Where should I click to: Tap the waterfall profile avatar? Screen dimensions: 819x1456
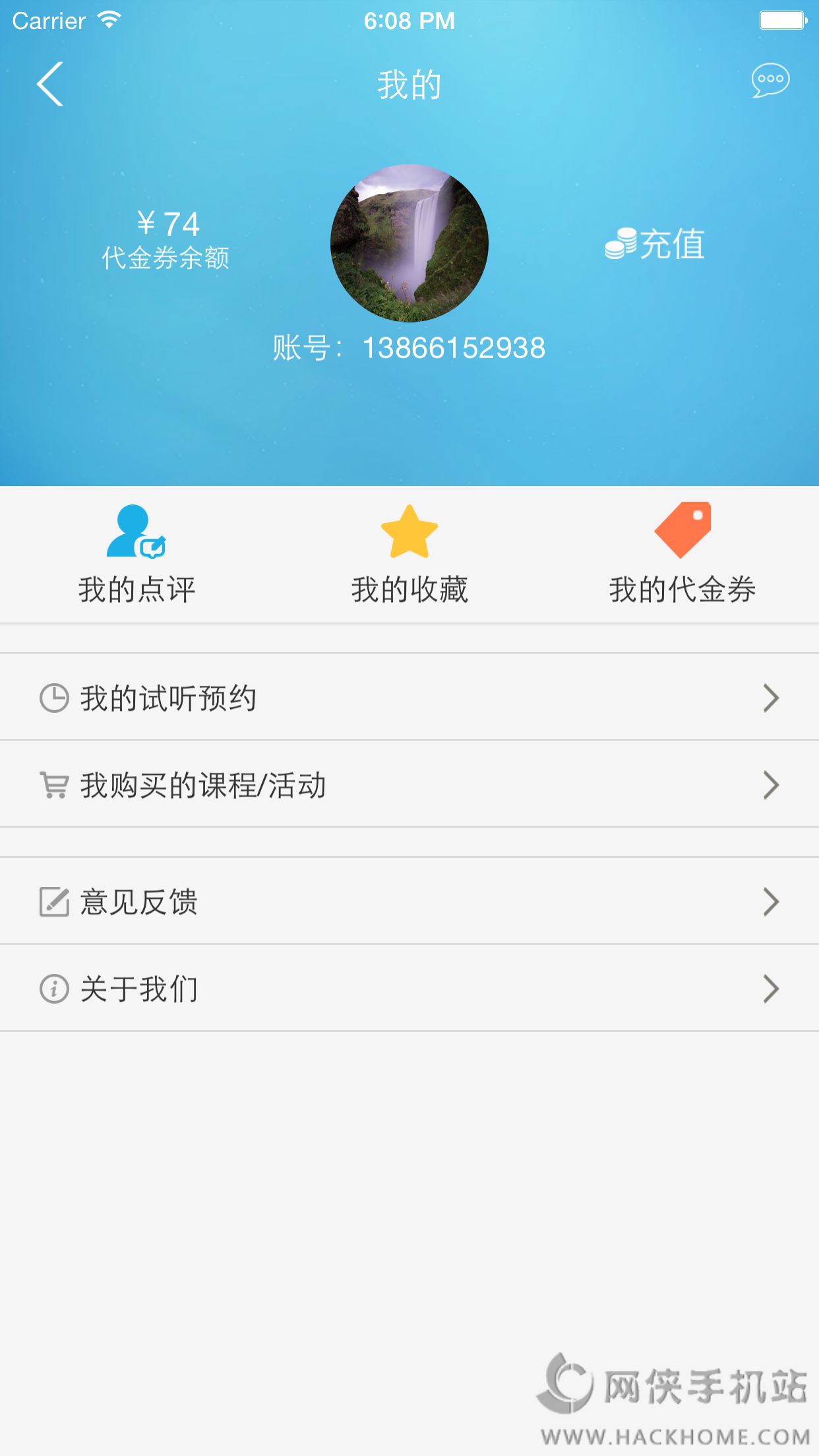(x=409, y=243)
